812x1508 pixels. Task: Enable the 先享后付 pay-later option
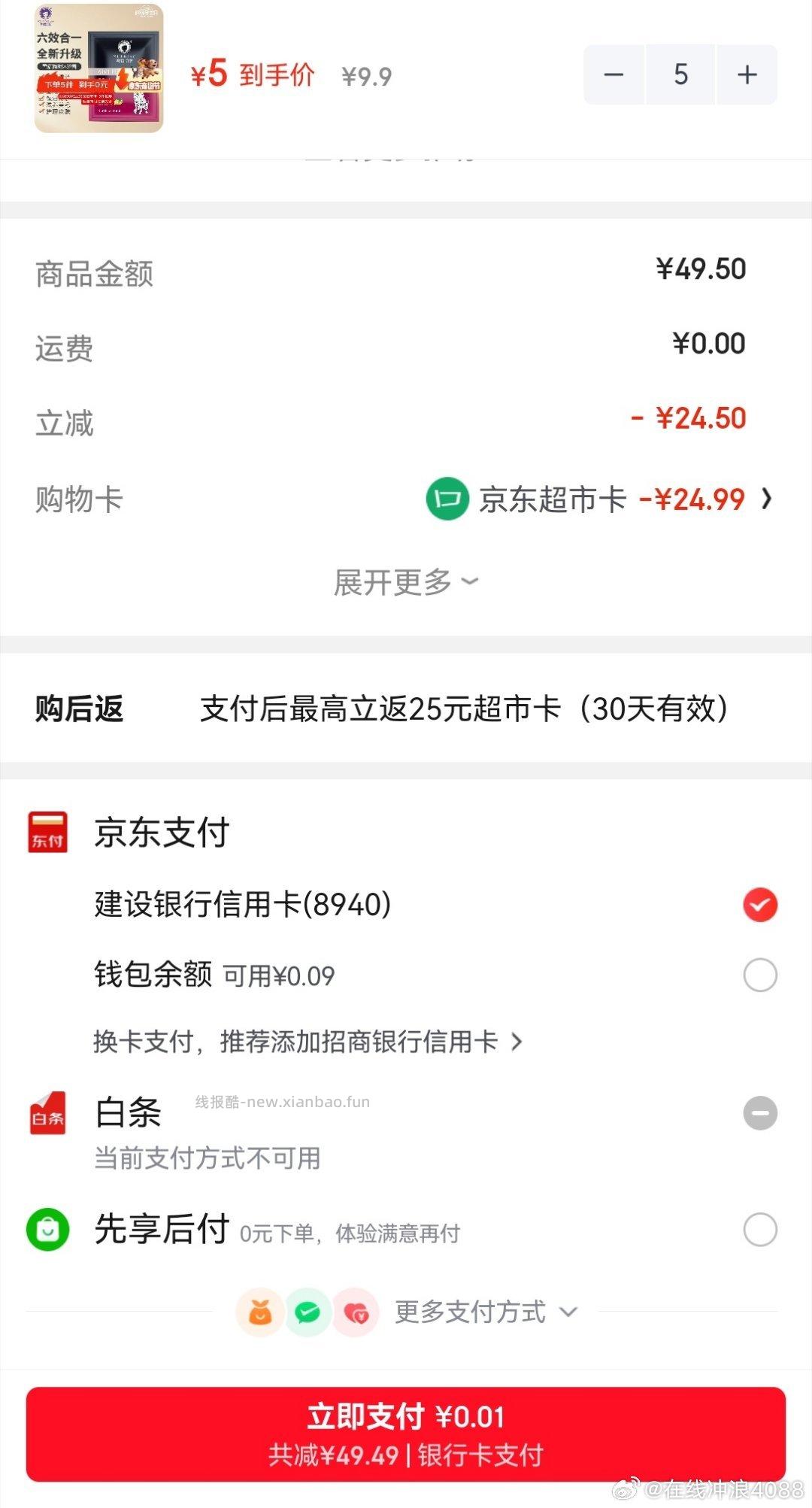759,1230
